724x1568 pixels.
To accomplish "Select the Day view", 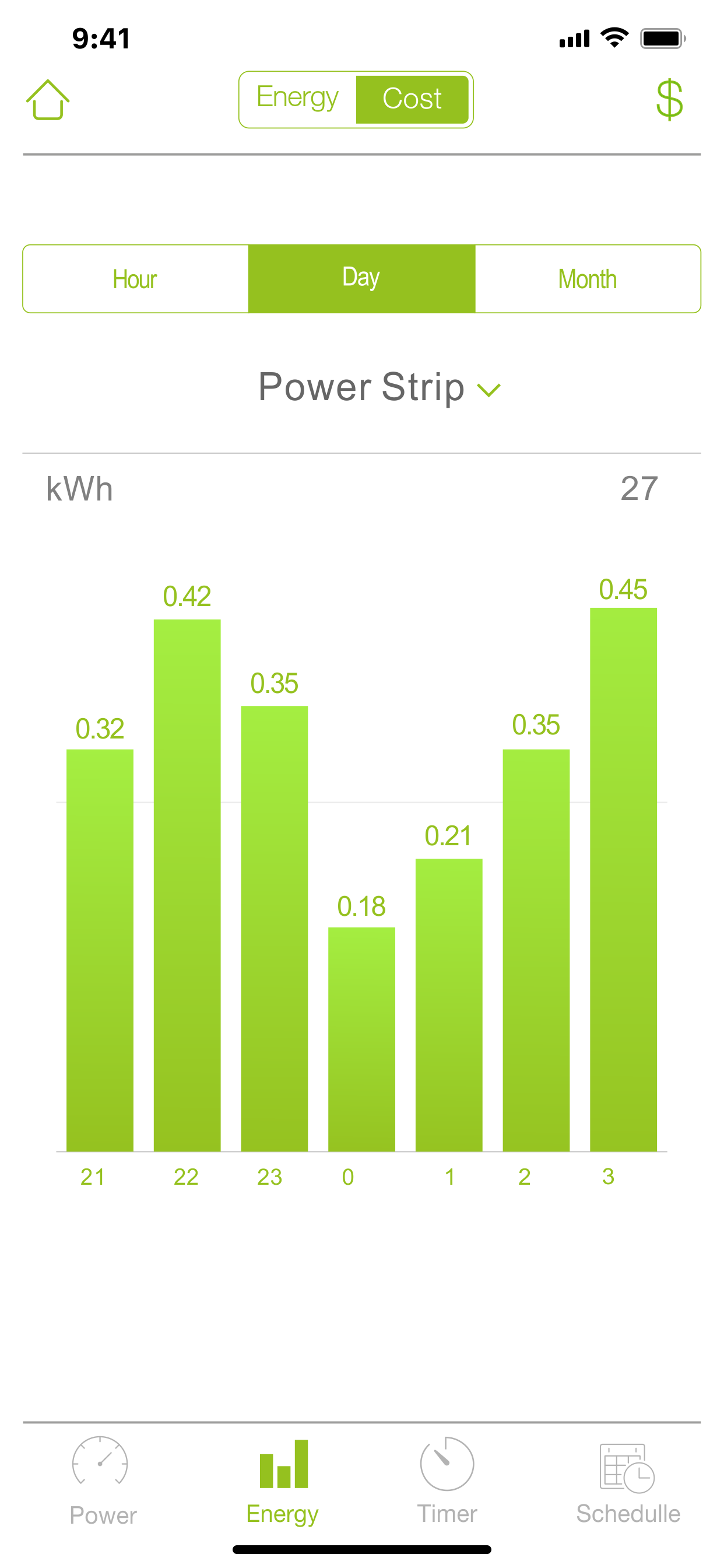I will (x=361, y=279).
